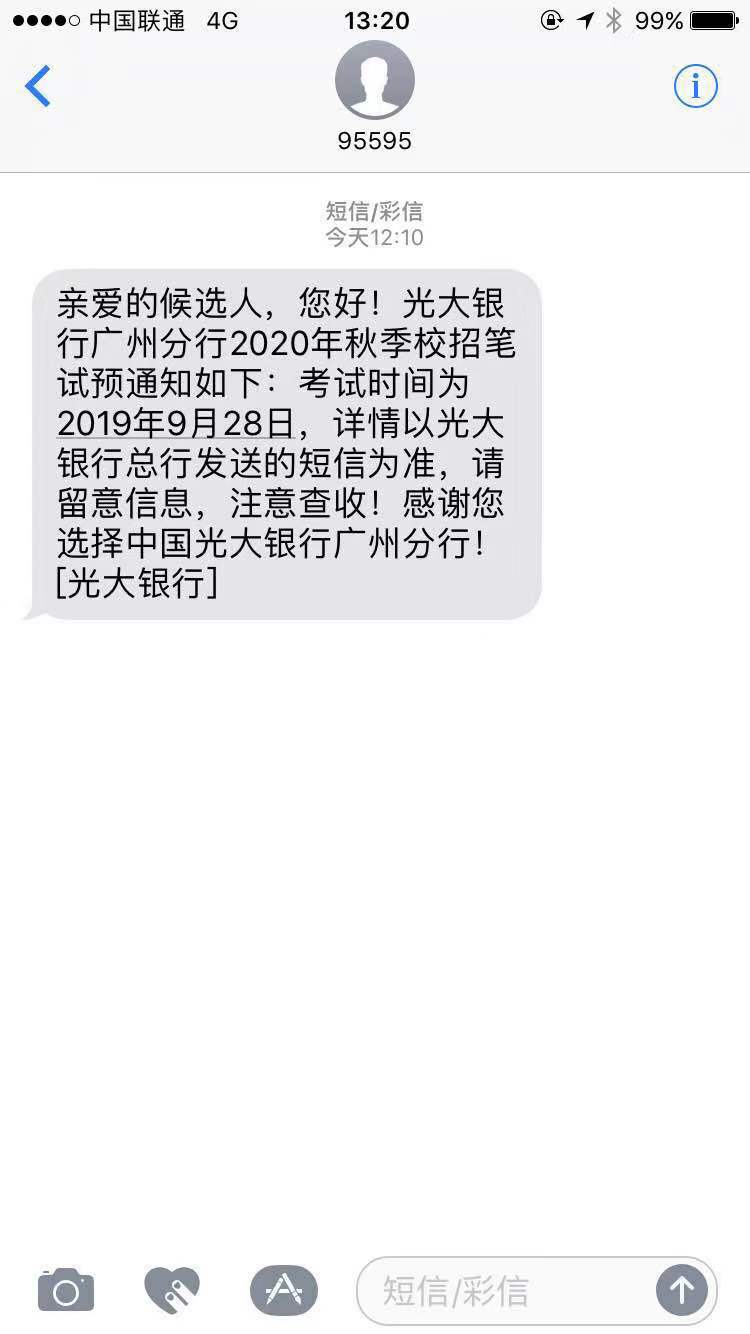The height and width of the screenshot is (1334, 750).
Task: Focus the 短信/彩信 message input field
Action: 500,1291
